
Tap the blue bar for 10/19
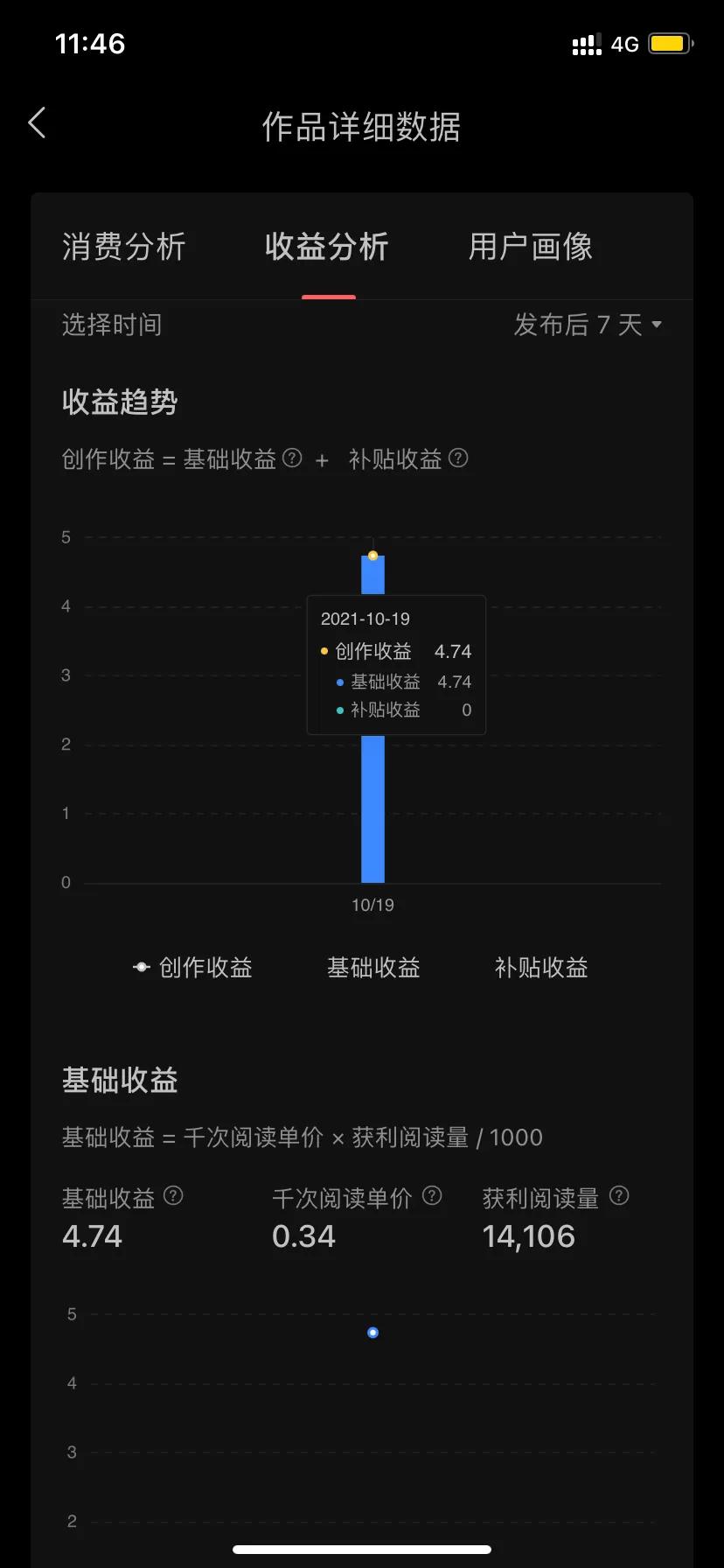coord(372,814)
